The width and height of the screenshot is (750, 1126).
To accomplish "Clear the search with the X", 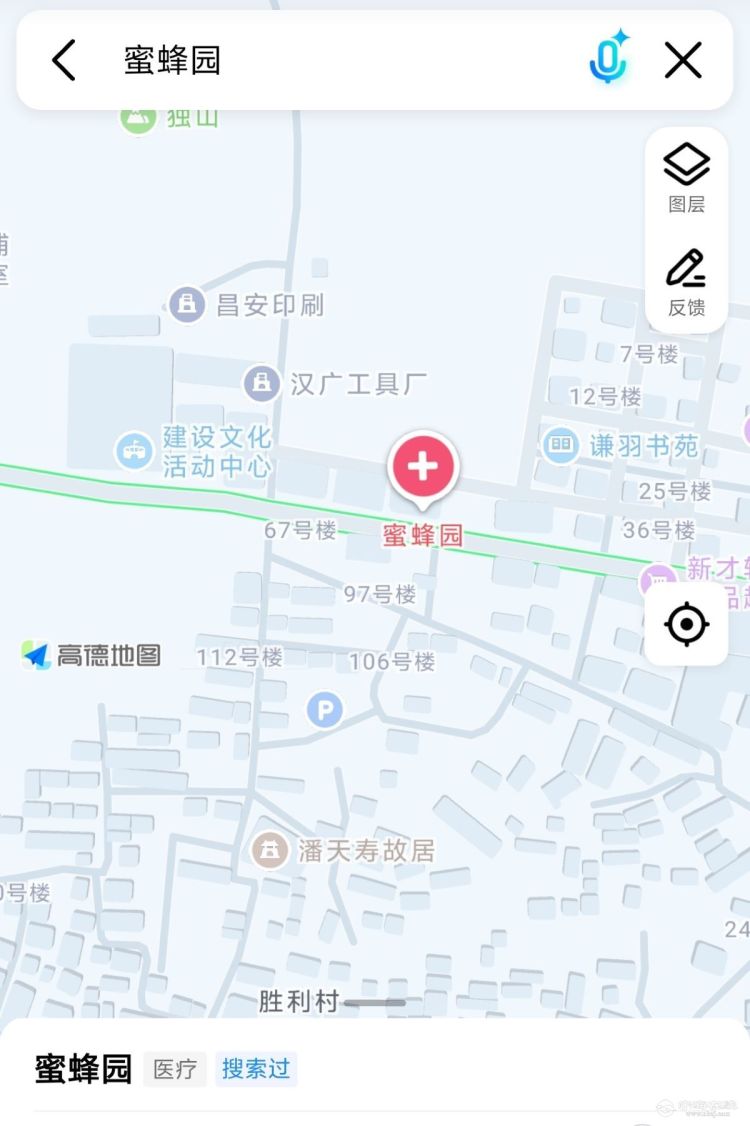I will 683,60.
